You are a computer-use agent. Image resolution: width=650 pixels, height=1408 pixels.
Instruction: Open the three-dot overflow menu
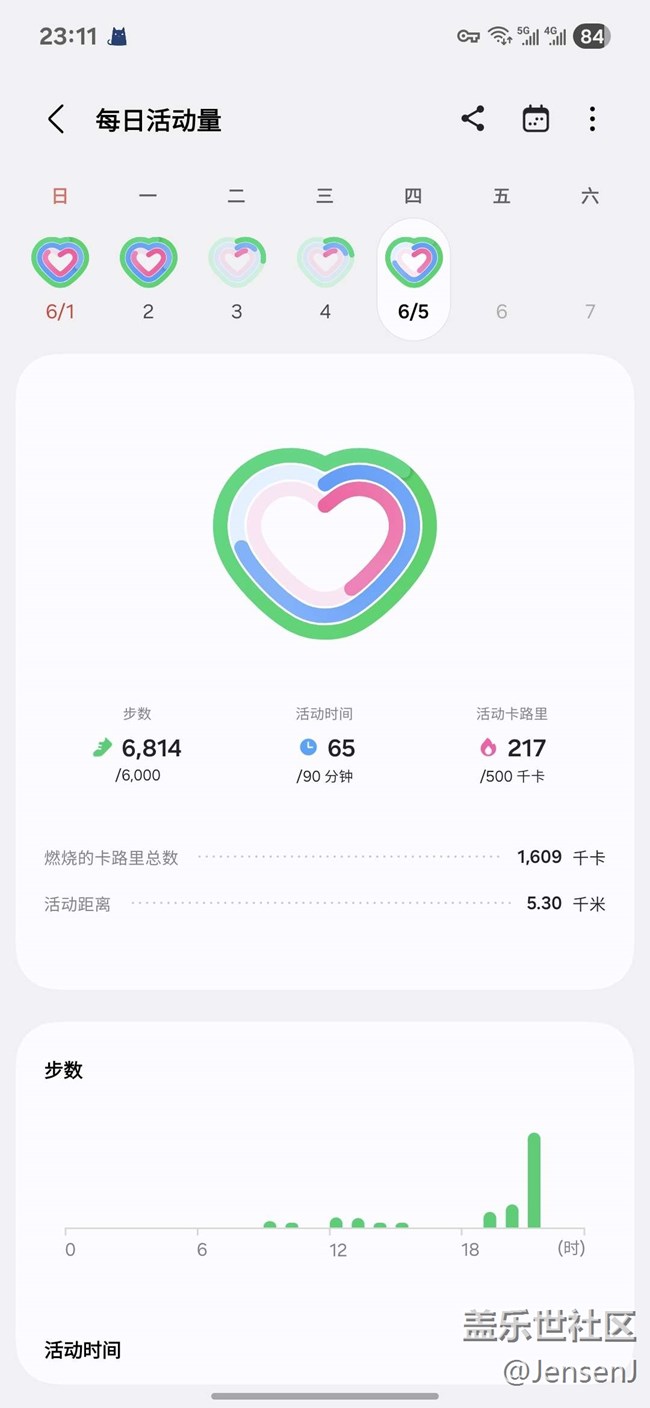tap(592, 119)
